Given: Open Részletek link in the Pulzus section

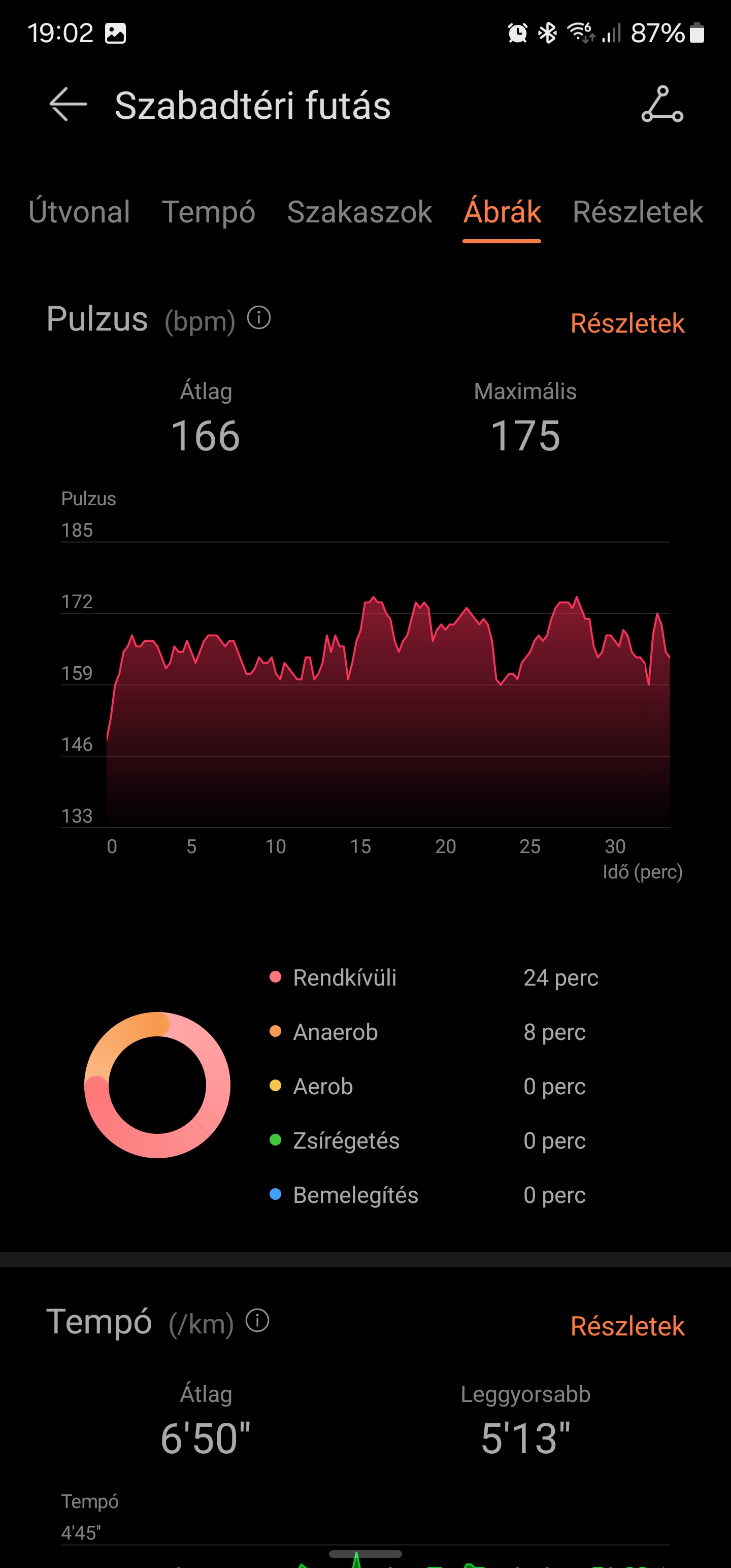Looking at the screenshot, I should [627, 323].
